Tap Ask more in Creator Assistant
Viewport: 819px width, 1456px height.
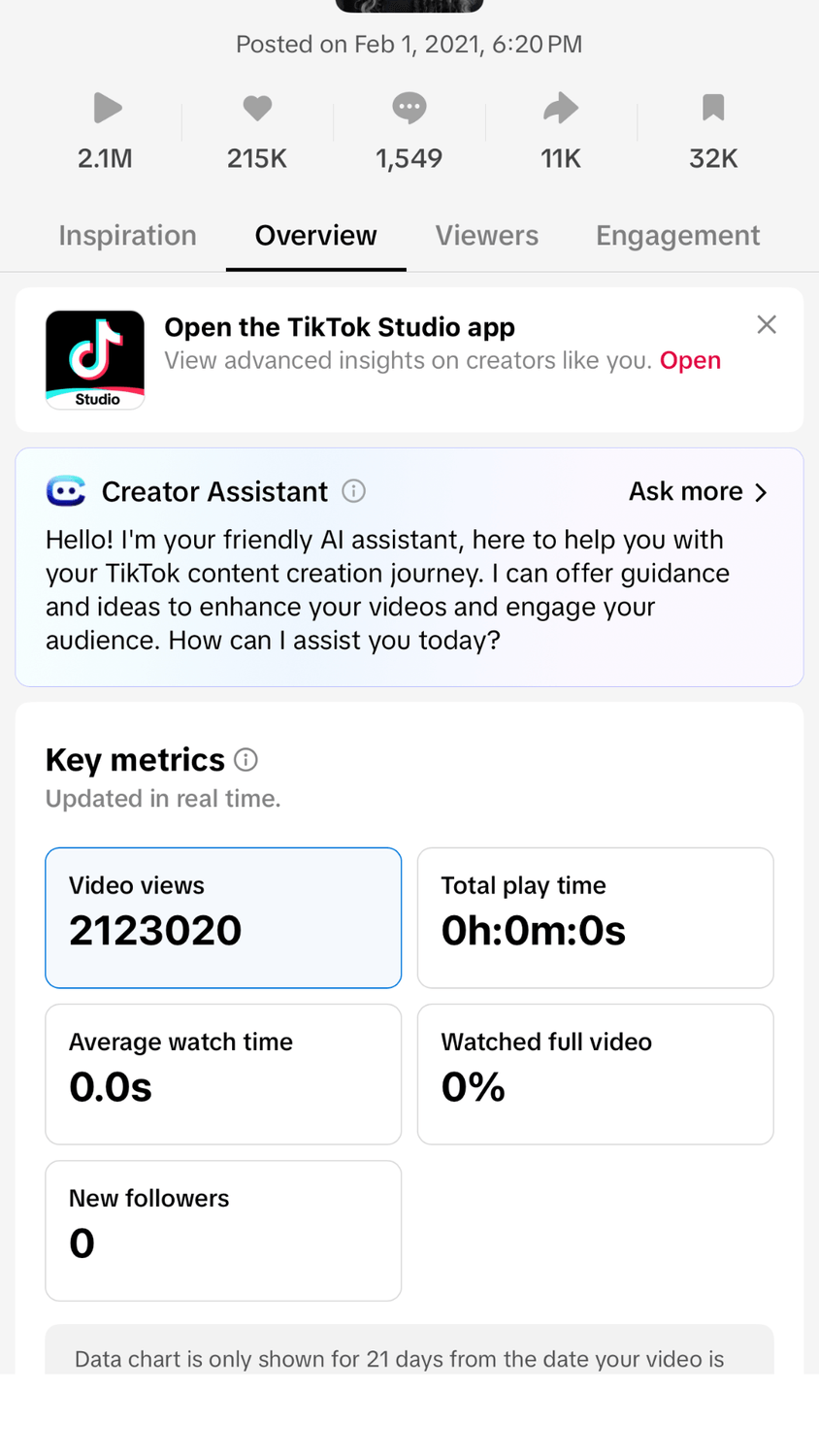tap(698, 492)
